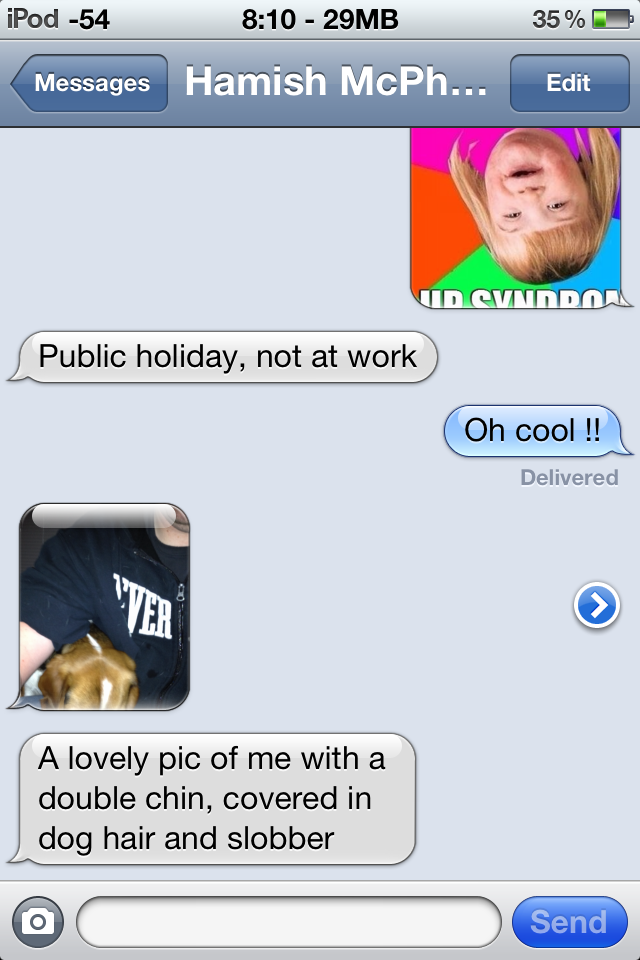Open the camera attachment icon
640x960 pixels.
(x=38, y=921)
